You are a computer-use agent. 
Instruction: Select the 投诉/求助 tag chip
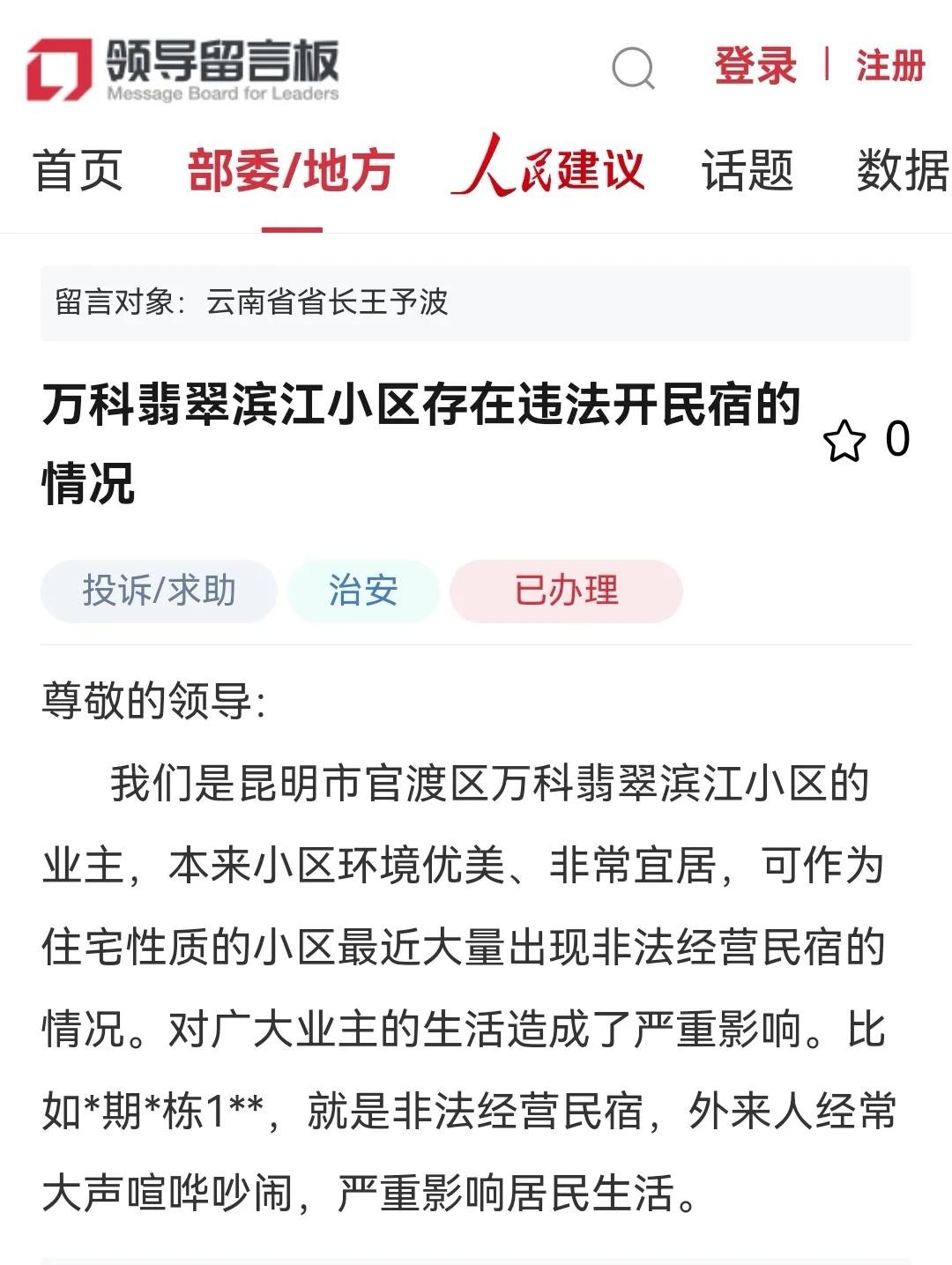159,591
